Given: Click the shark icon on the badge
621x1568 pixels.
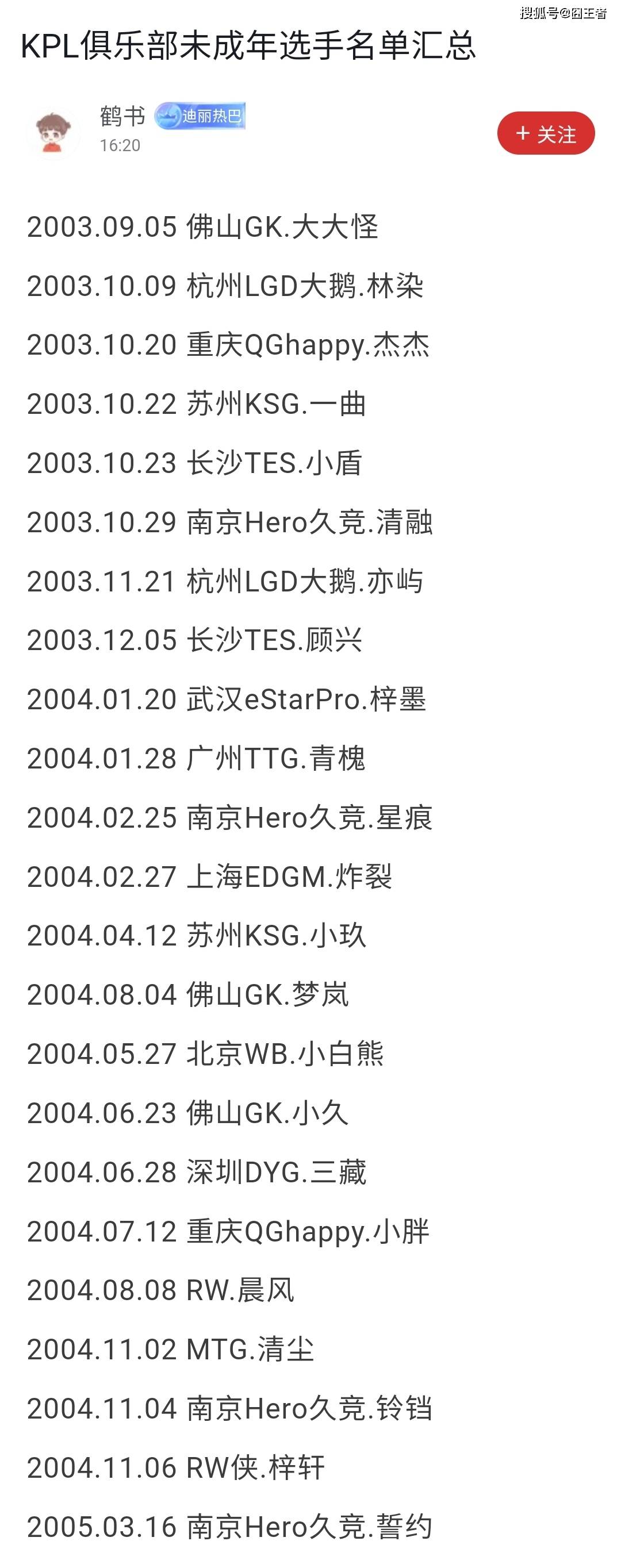Looking at the screenshot, I should tap(167, 117).
